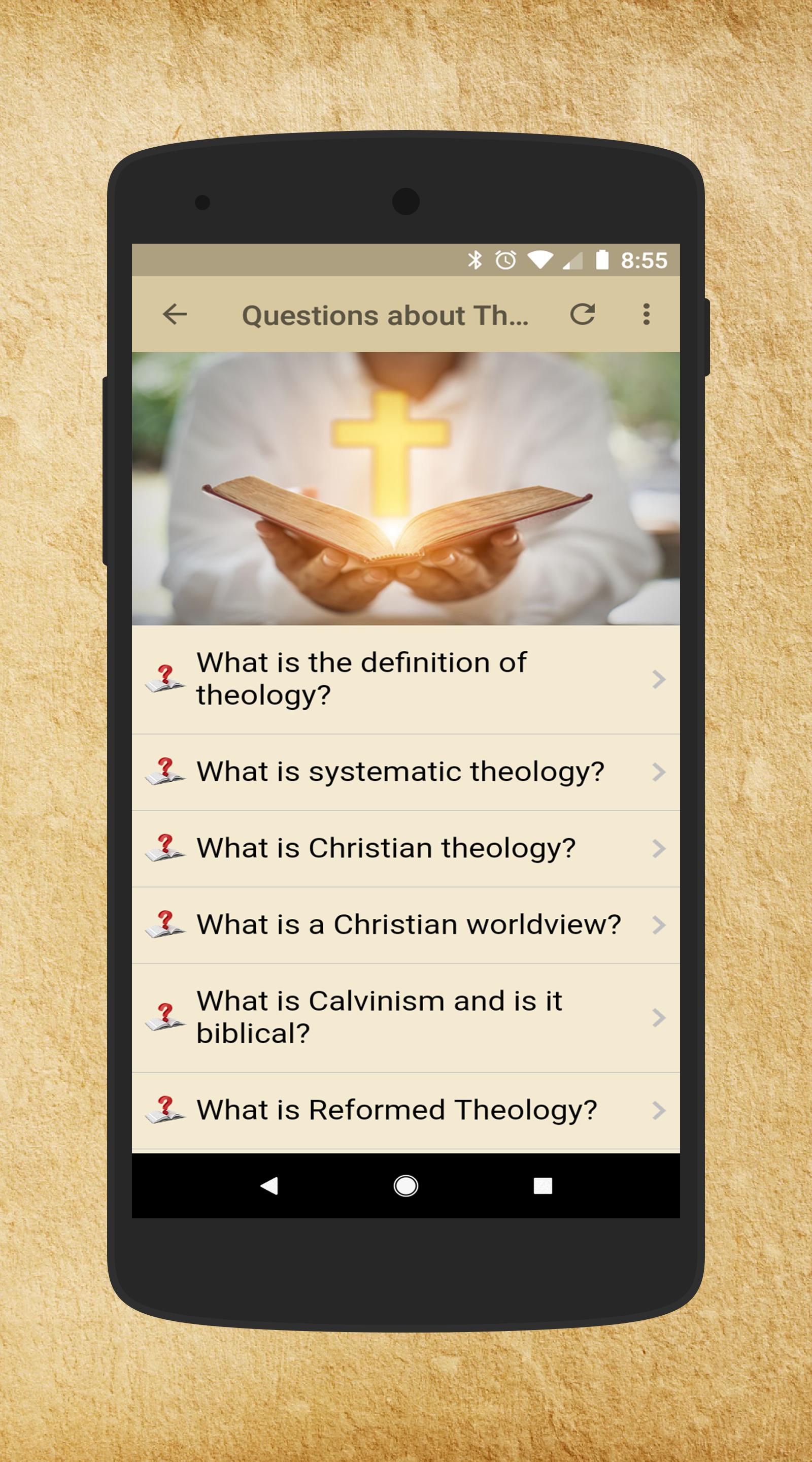Refresh the Questions about Theology list

[583, 314]
